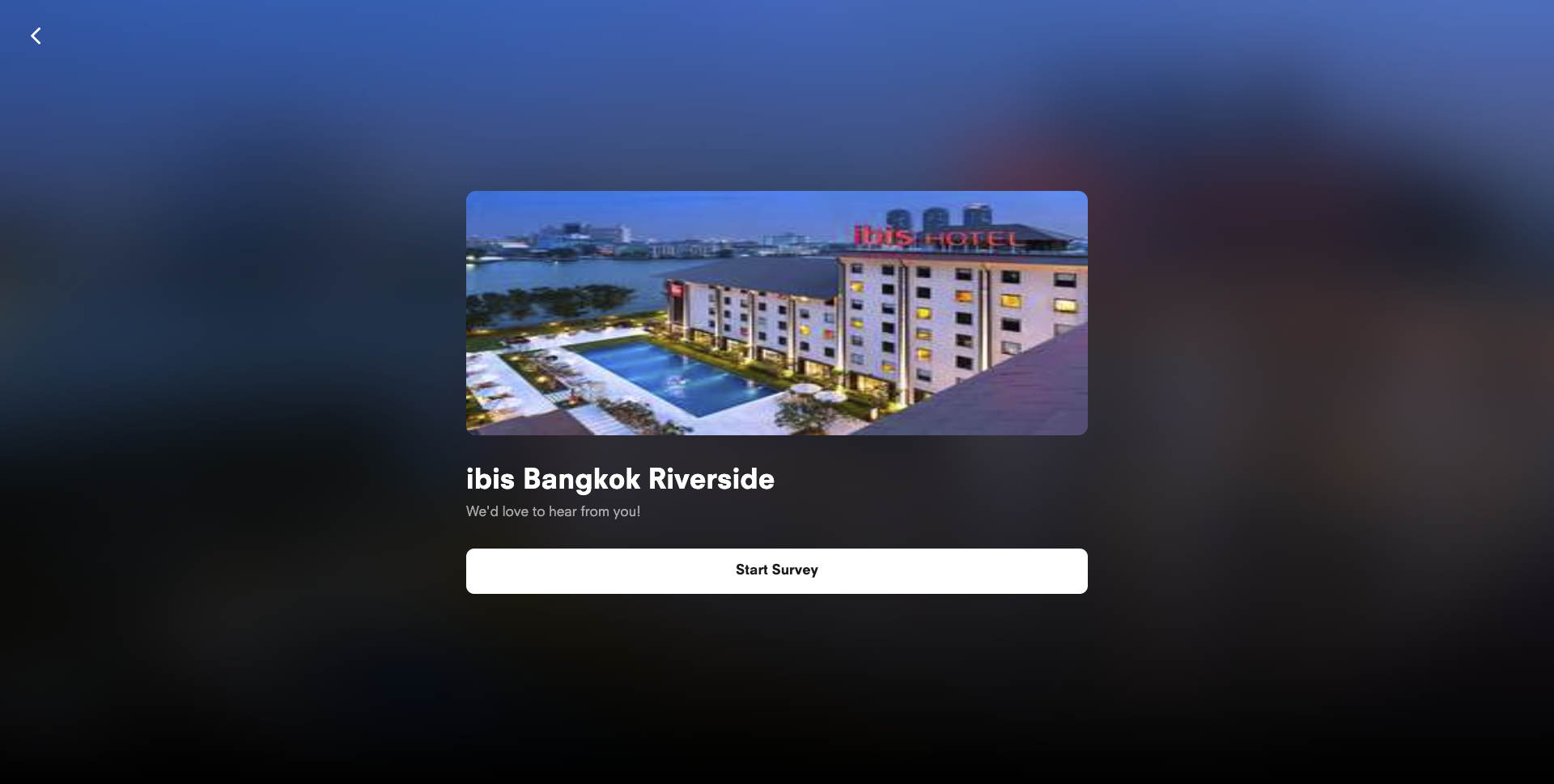Screen dimensions: 1554x784
Task: Go back using the top-left arrow
Action: pos(36,36)
